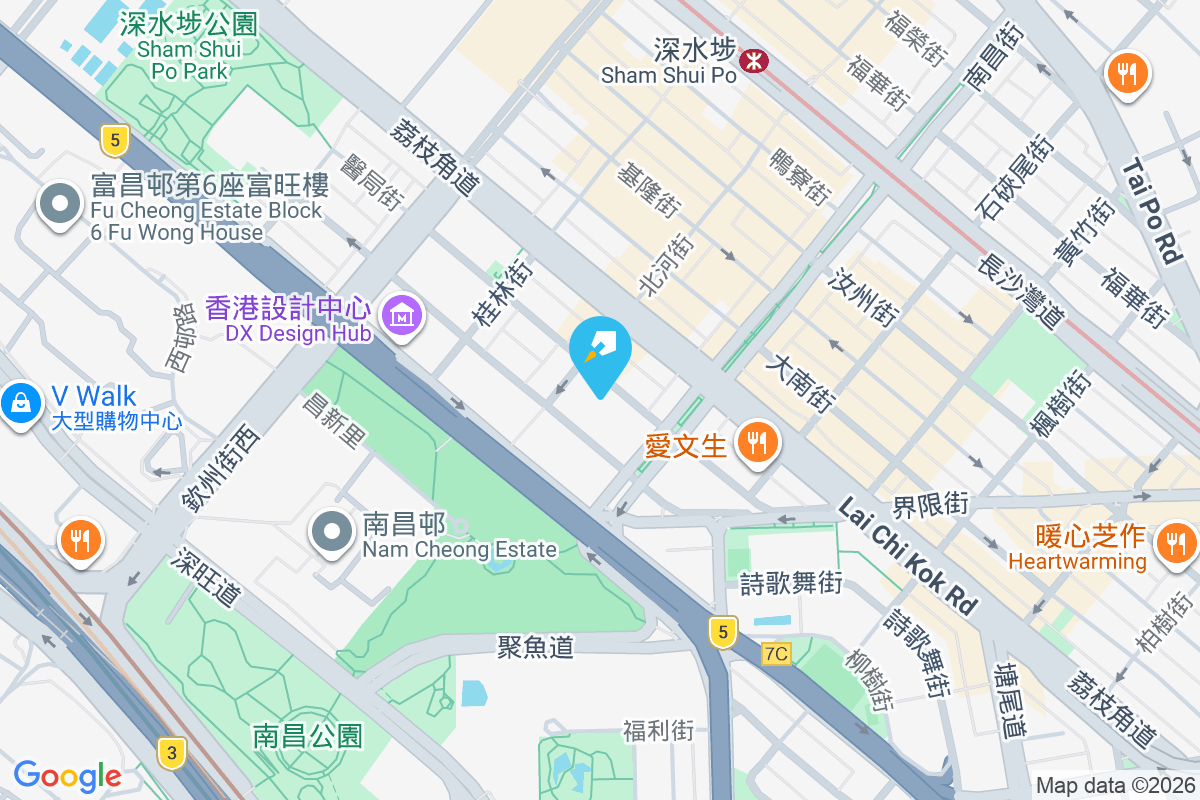The image size is (1200, 800).
Task: Tap the restaurant pin beside Tai Po Rd
Action: 1128,72
